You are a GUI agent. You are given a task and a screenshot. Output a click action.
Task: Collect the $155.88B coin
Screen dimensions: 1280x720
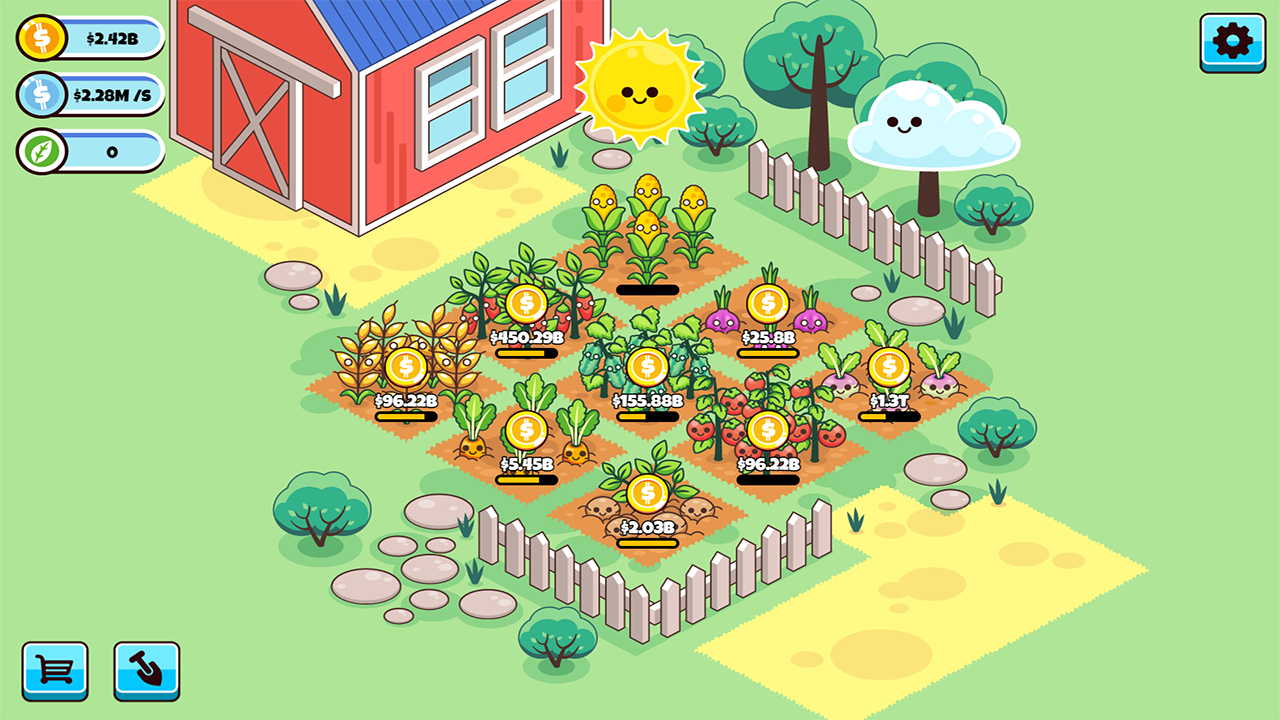coord(647,367)
